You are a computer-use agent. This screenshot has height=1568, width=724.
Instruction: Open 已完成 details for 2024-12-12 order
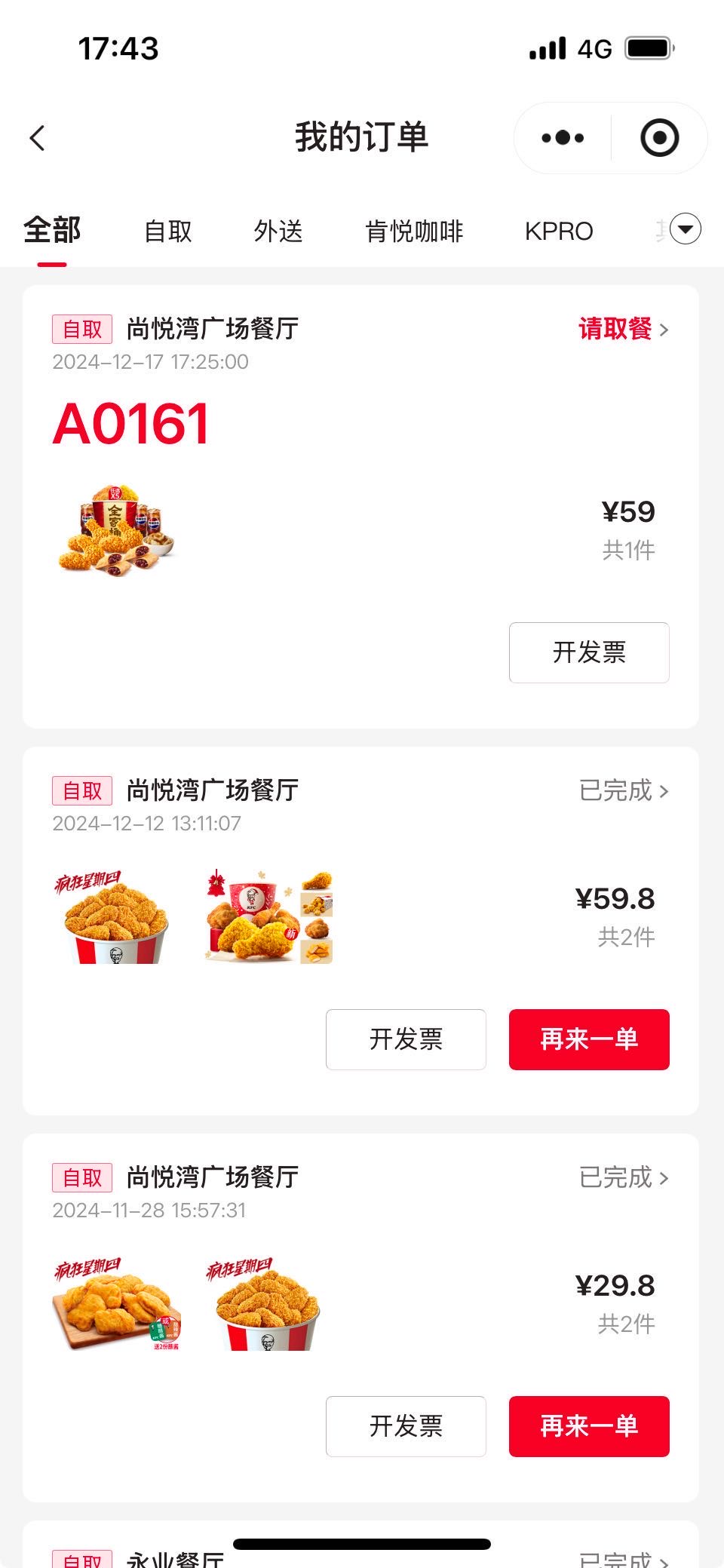click(624, 790)
